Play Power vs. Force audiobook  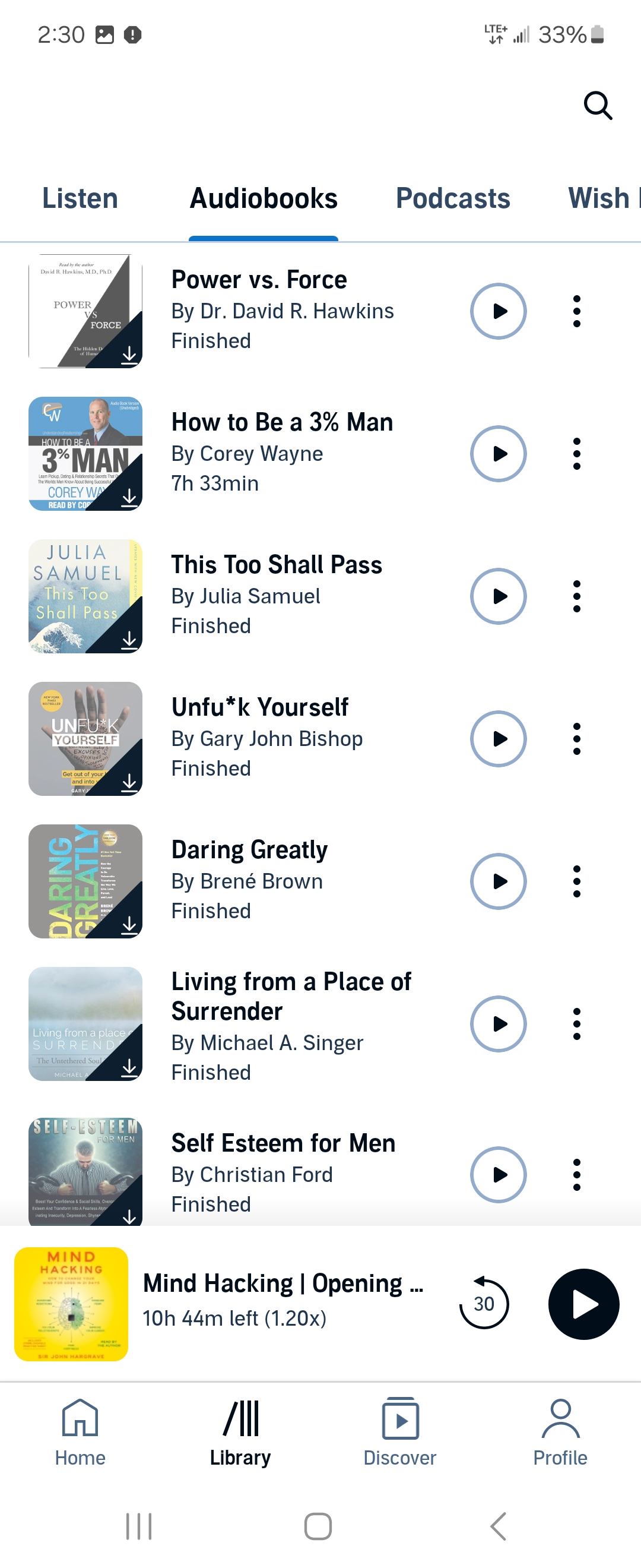tap(497, 312)
